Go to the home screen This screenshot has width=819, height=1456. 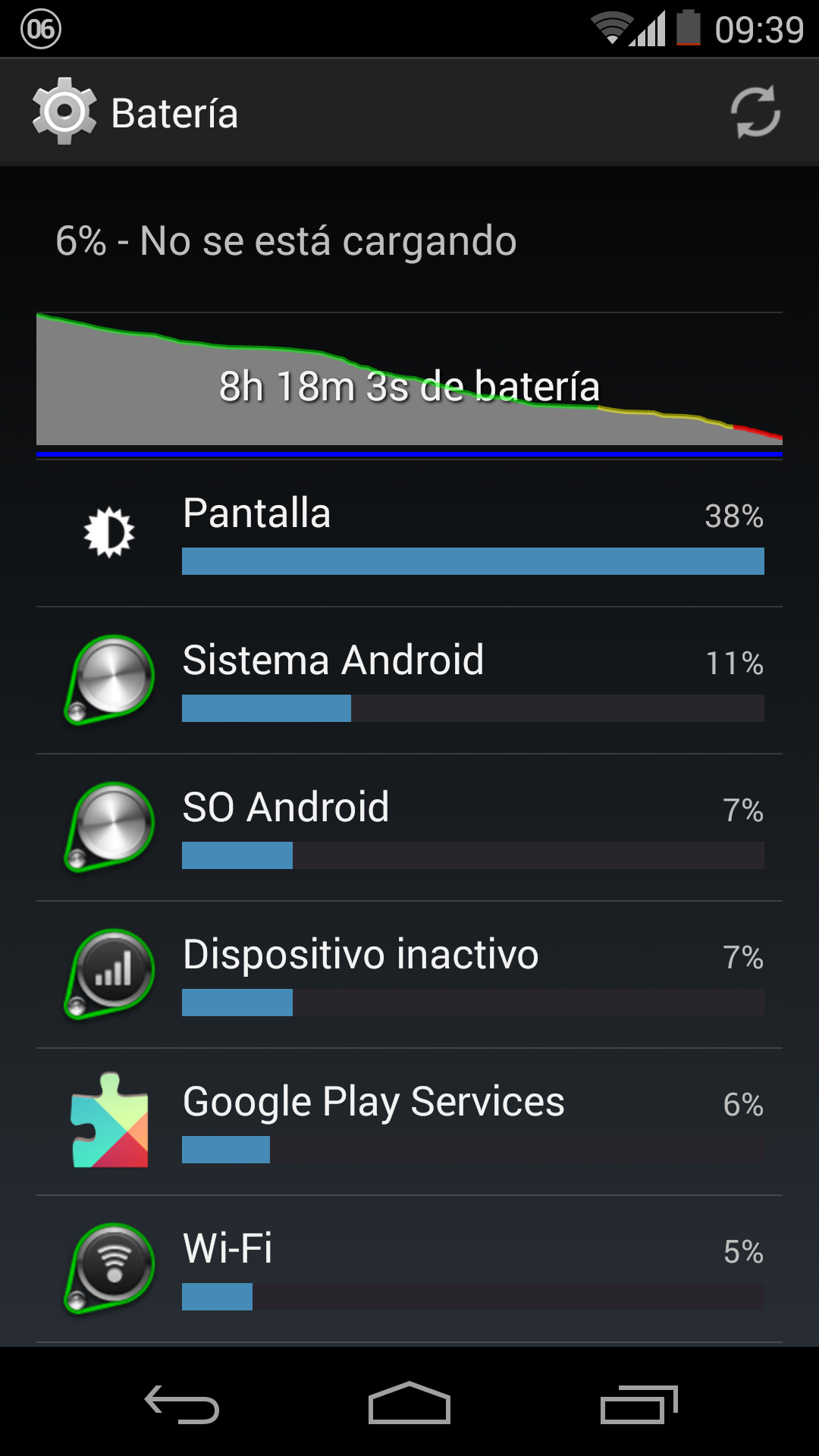[409, 1403]
